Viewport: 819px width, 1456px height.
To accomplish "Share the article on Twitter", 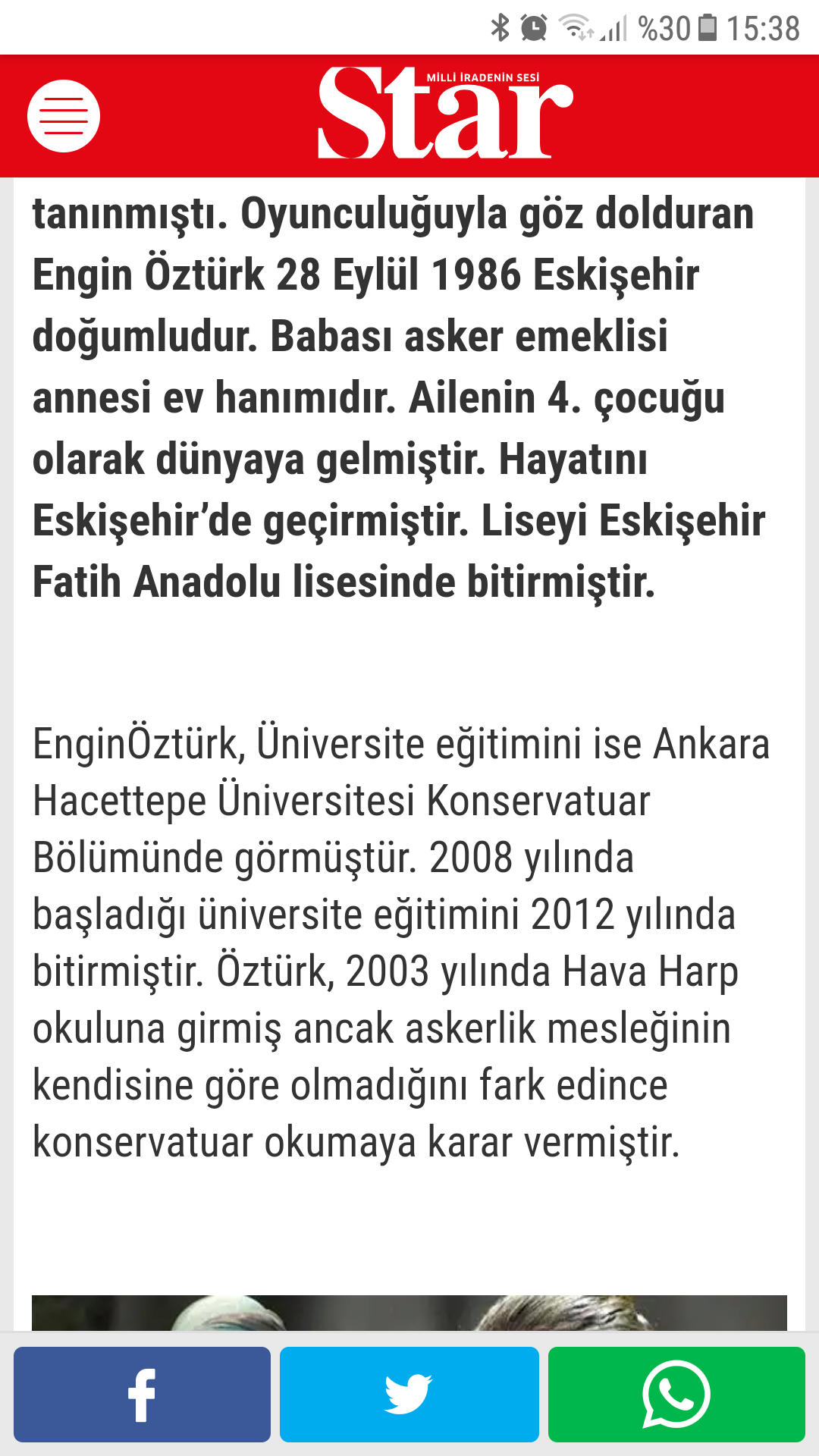I will point(409,1395).
